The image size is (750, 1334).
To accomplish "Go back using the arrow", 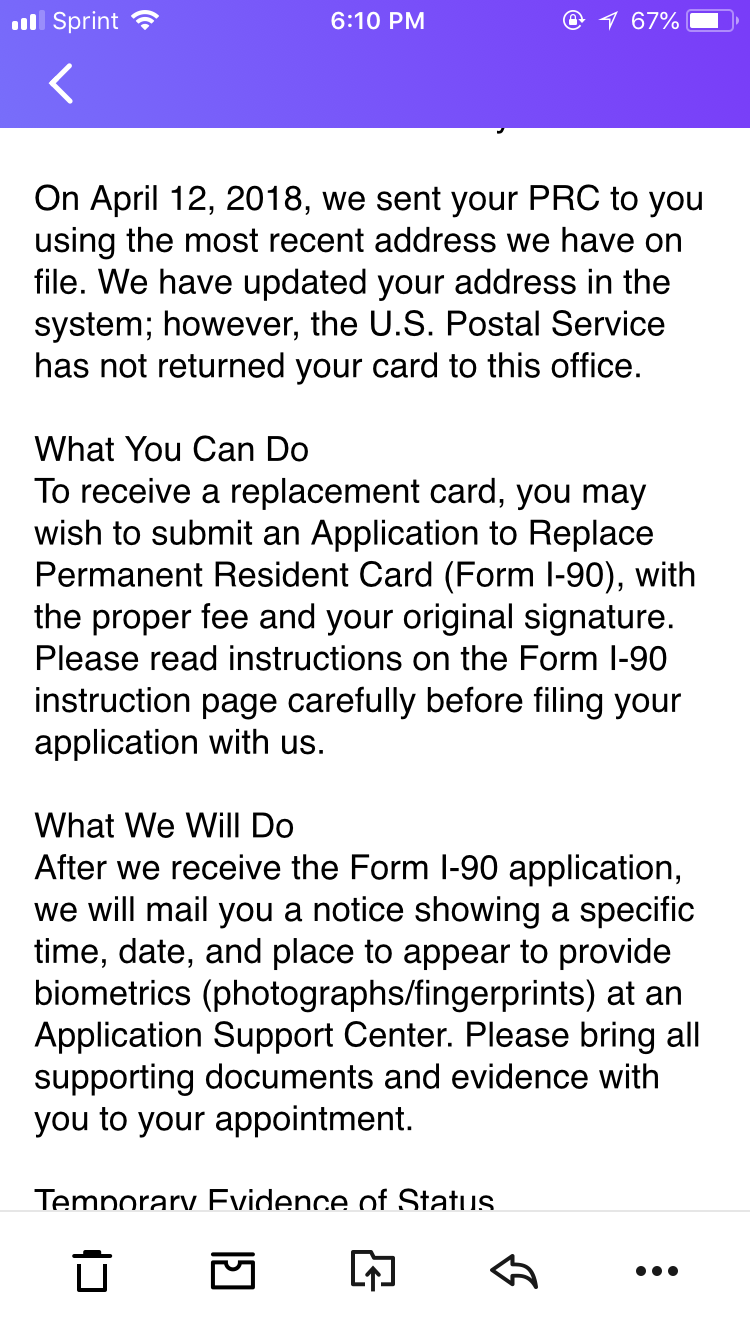I will point(61,83).
